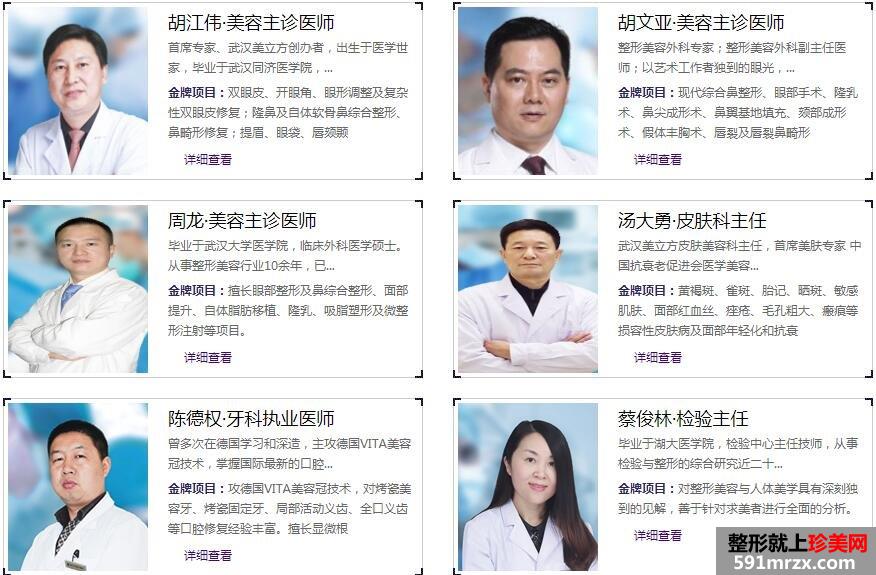The width and height of the screenshot is (876, 575).
Task: Tap 详细查看 under 汤大勇 皮肤科主任
Action: tap(657, 357)
